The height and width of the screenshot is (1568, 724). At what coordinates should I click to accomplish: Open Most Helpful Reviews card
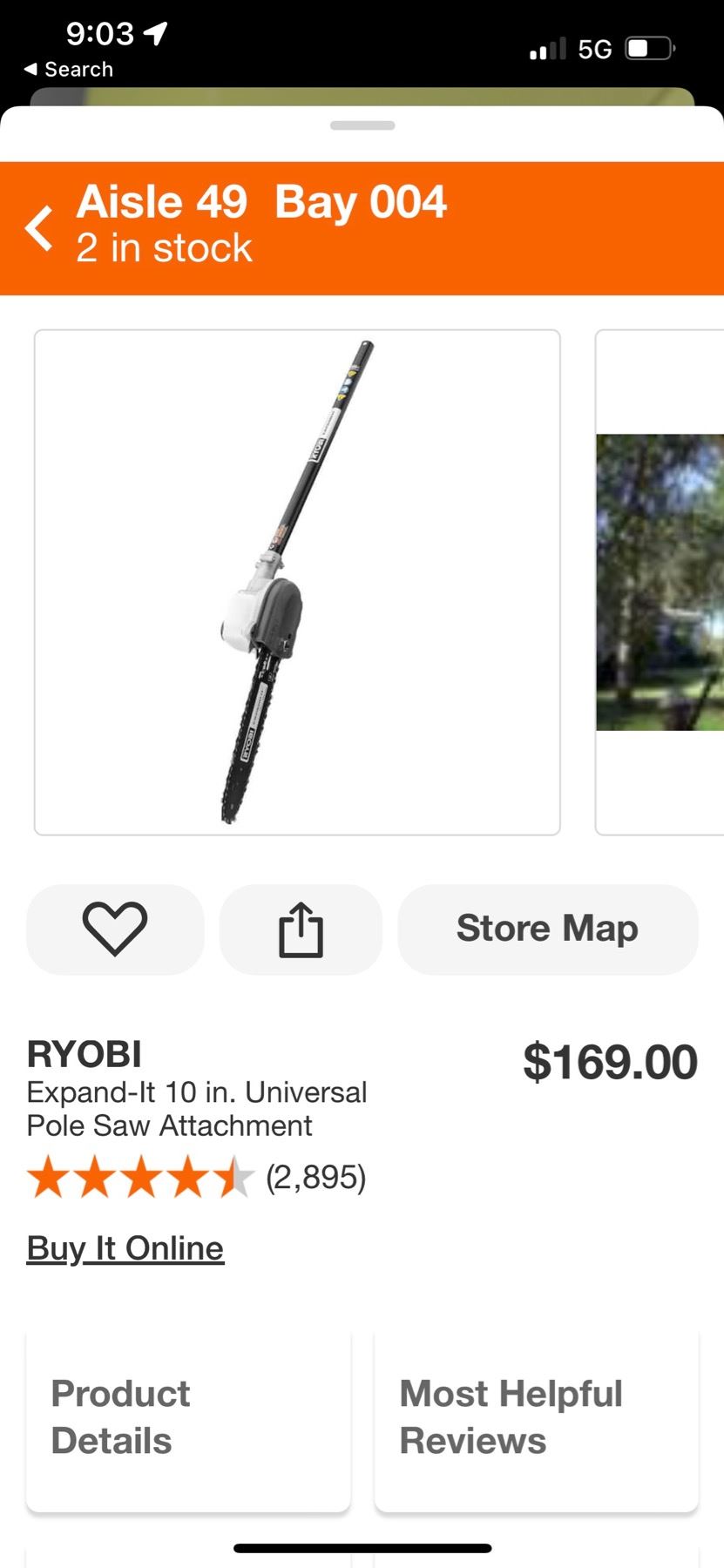coord(536,1418)
